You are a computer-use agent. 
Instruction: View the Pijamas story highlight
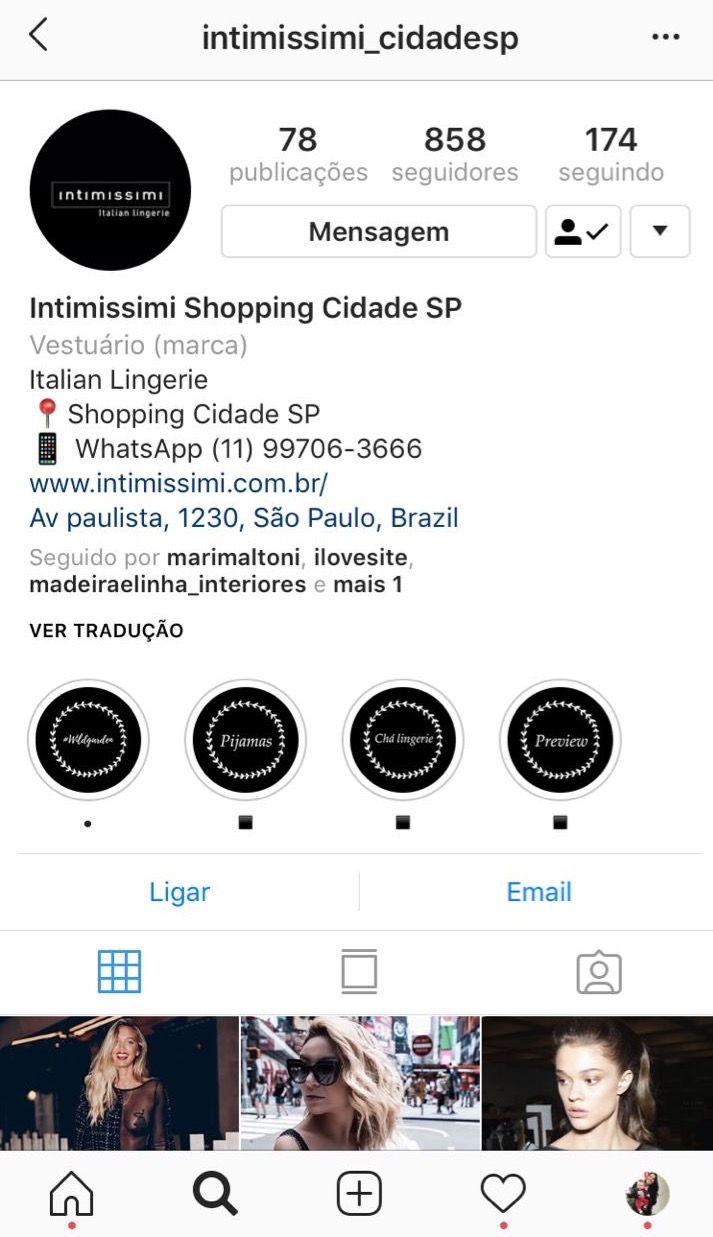point(245,740)
